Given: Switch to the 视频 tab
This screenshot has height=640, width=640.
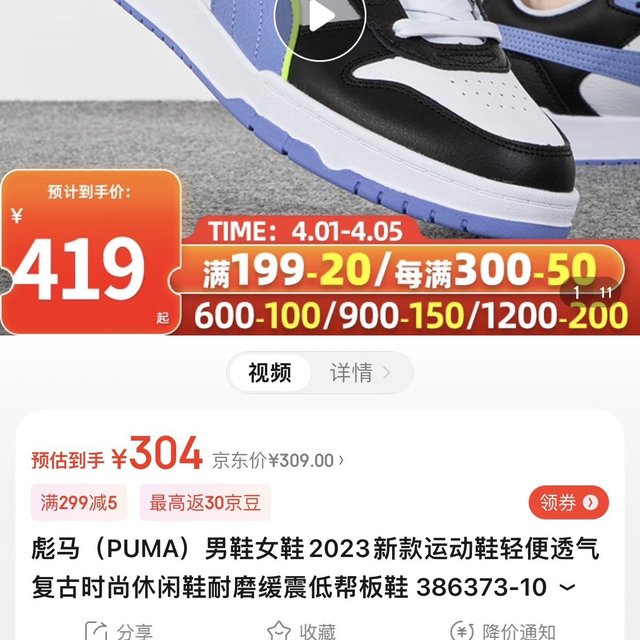Looking at the screenshot, I should 269,373.
